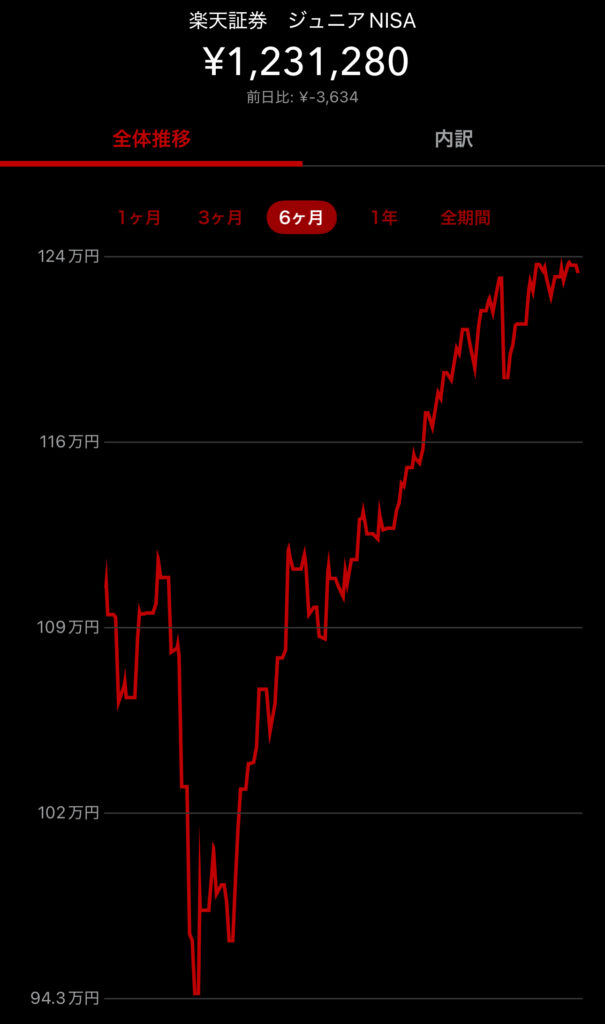The width and height of the screenshot is (605, 1024).
Task: Open the 内訳 tab
Action: pos(453,139)
